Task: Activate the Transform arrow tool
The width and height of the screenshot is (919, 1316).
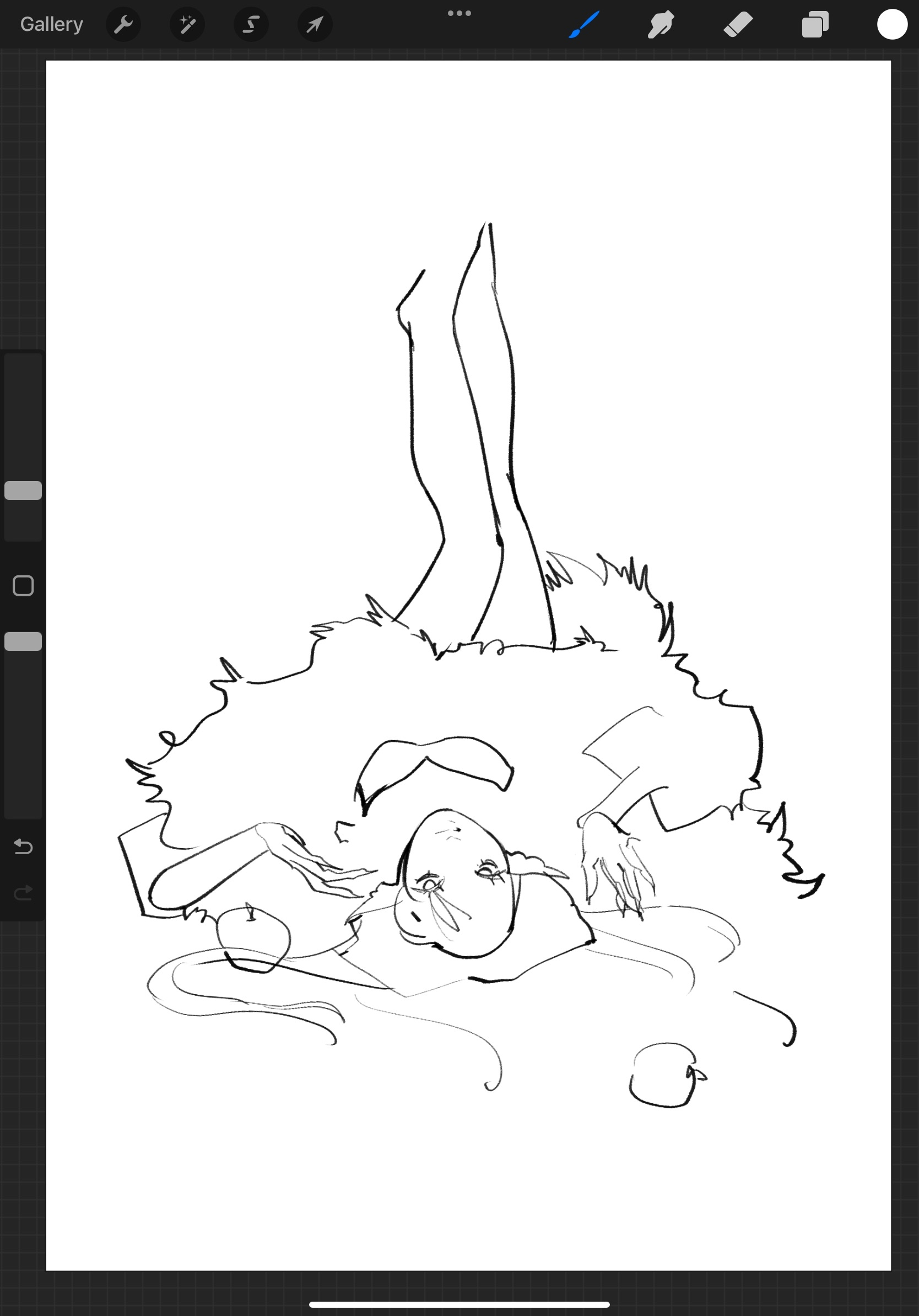Action: (315, 25)
